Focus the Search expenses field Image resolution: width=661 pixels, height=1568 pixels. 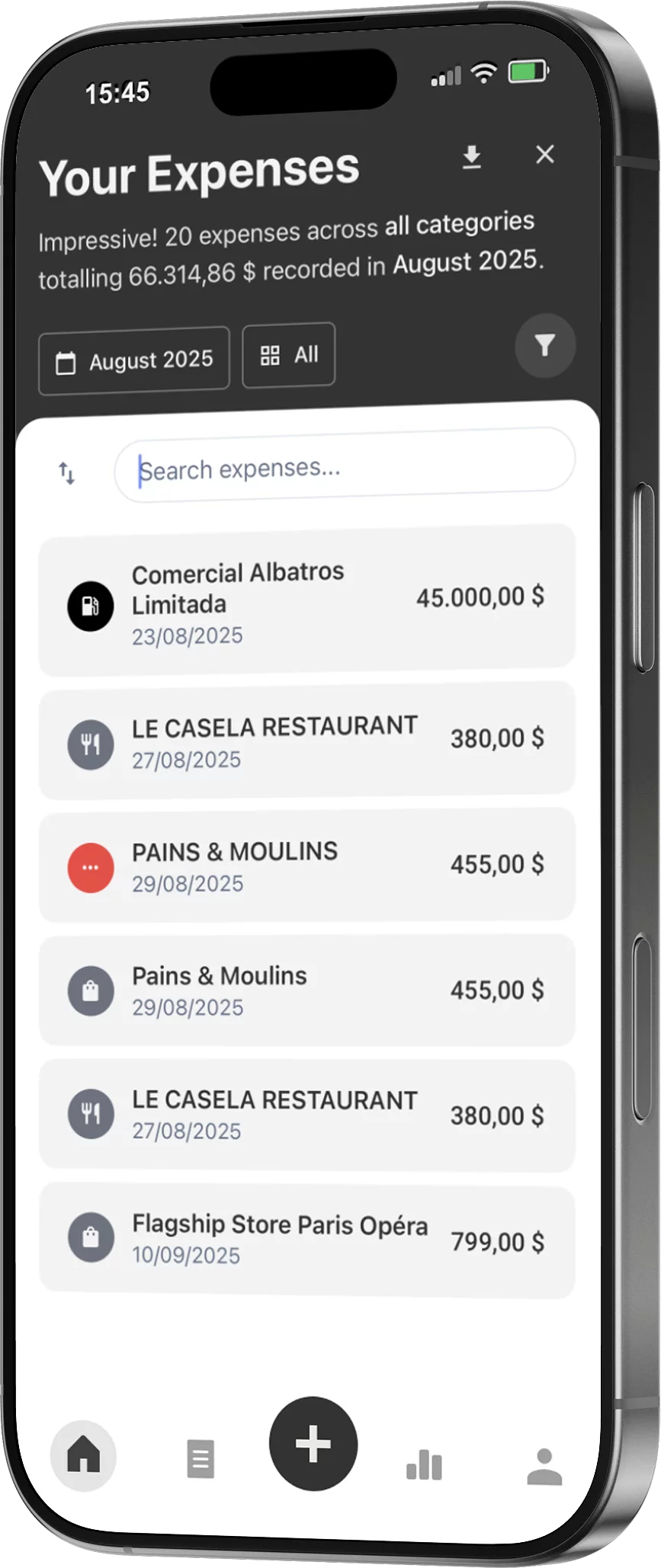(345, 466)
